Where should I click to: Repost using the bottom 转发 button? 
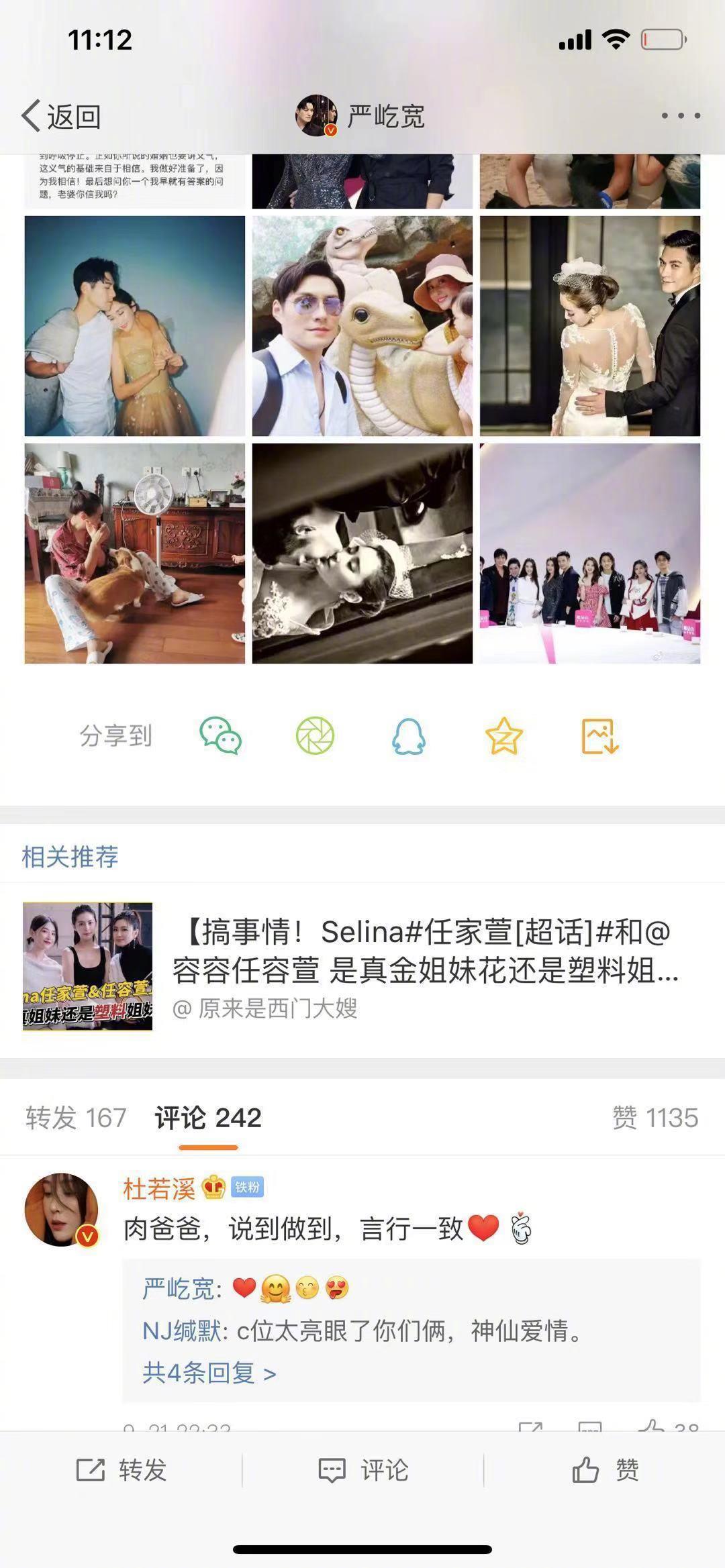tap(121, 1470)
